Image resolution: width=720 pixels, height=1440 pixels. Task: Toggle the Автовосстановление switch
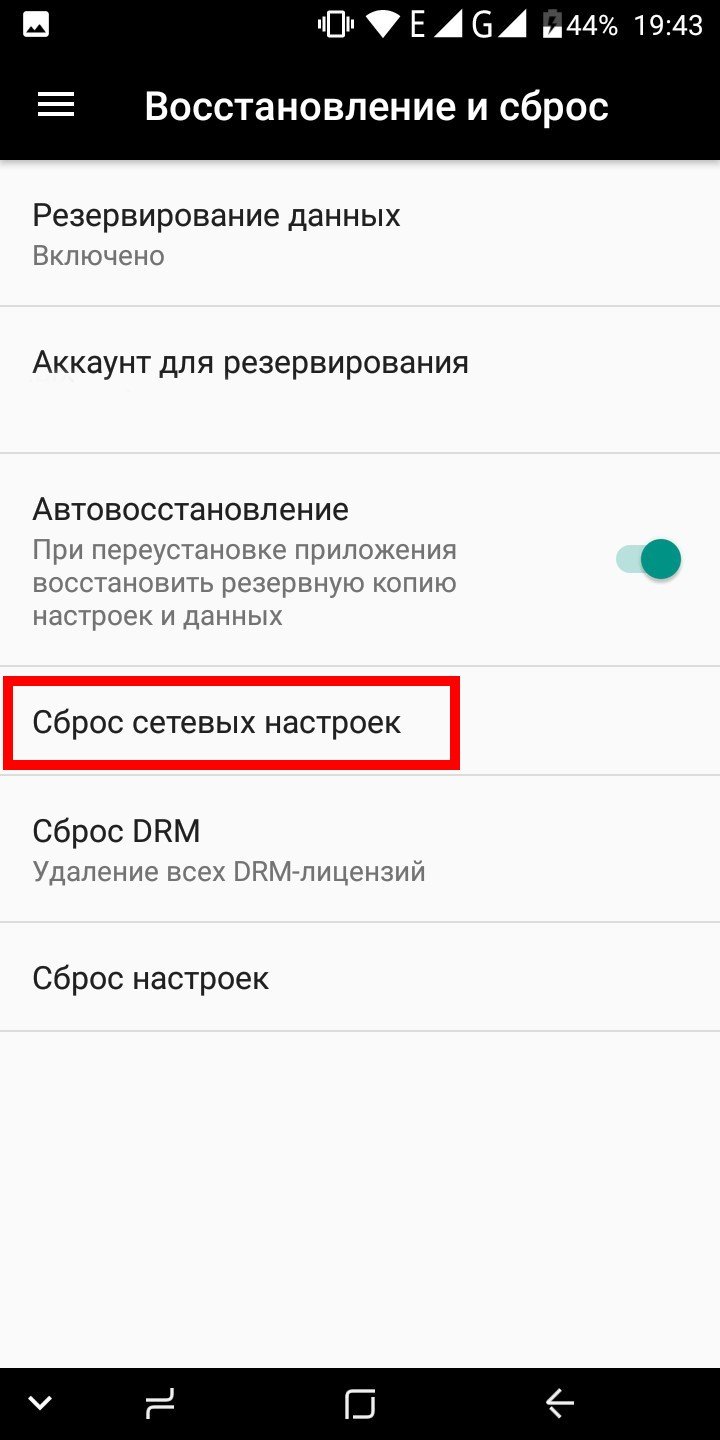tap(649, 560)
